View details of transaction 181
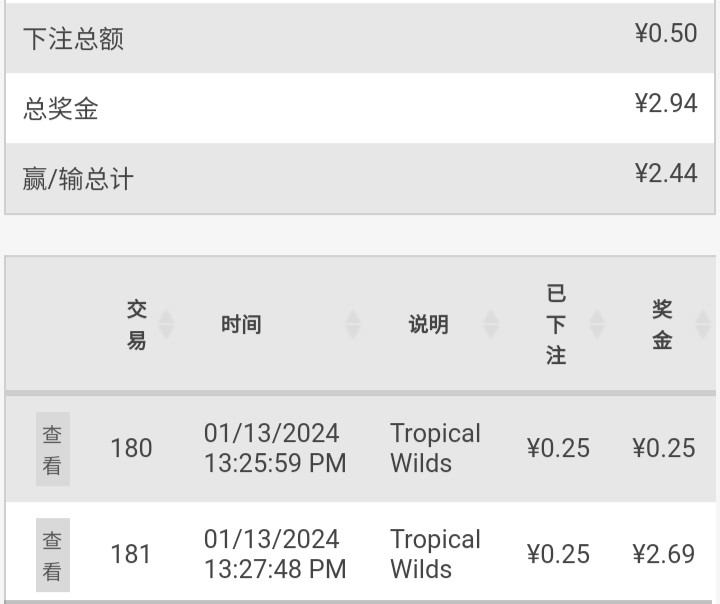 click(52, 555)
